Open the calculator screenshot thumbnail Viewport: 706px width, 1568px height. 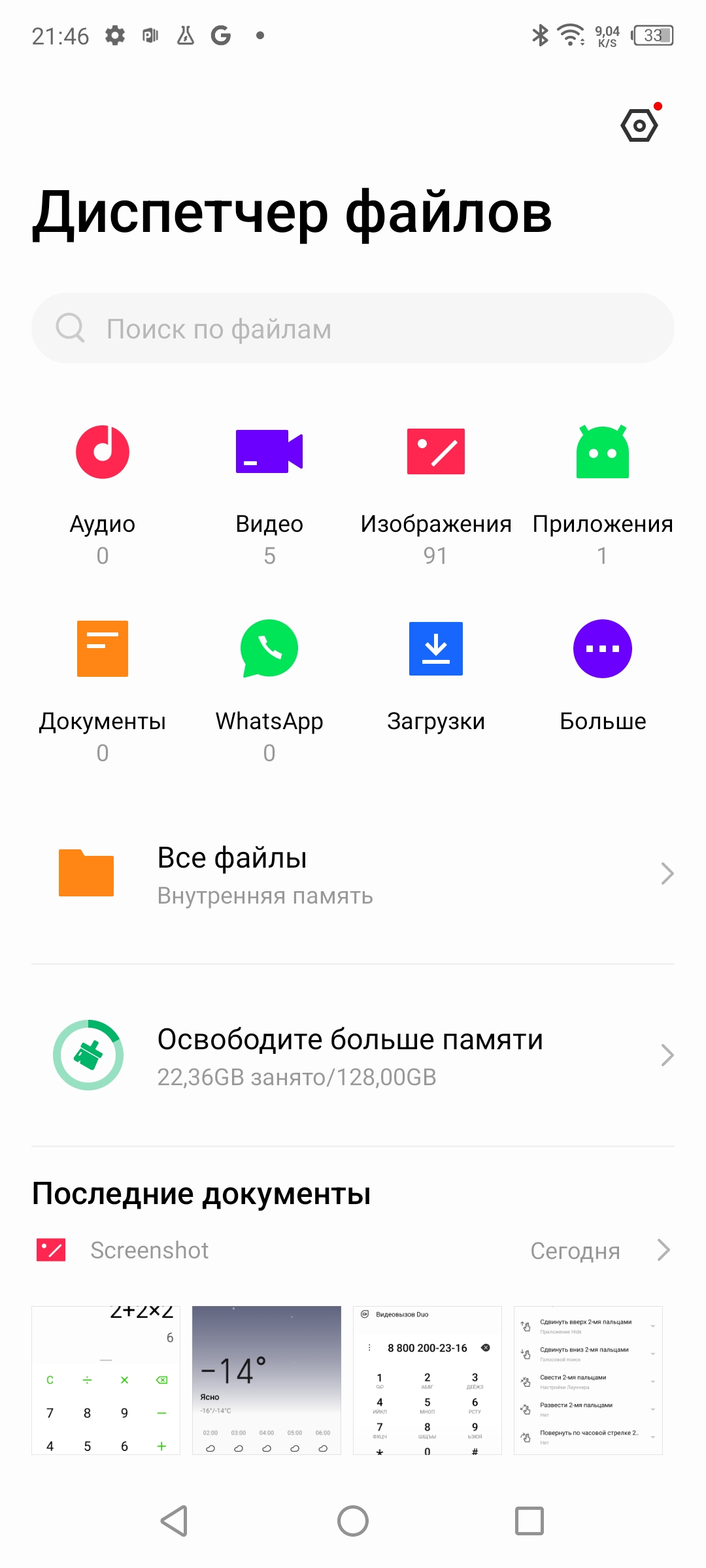106,1380
